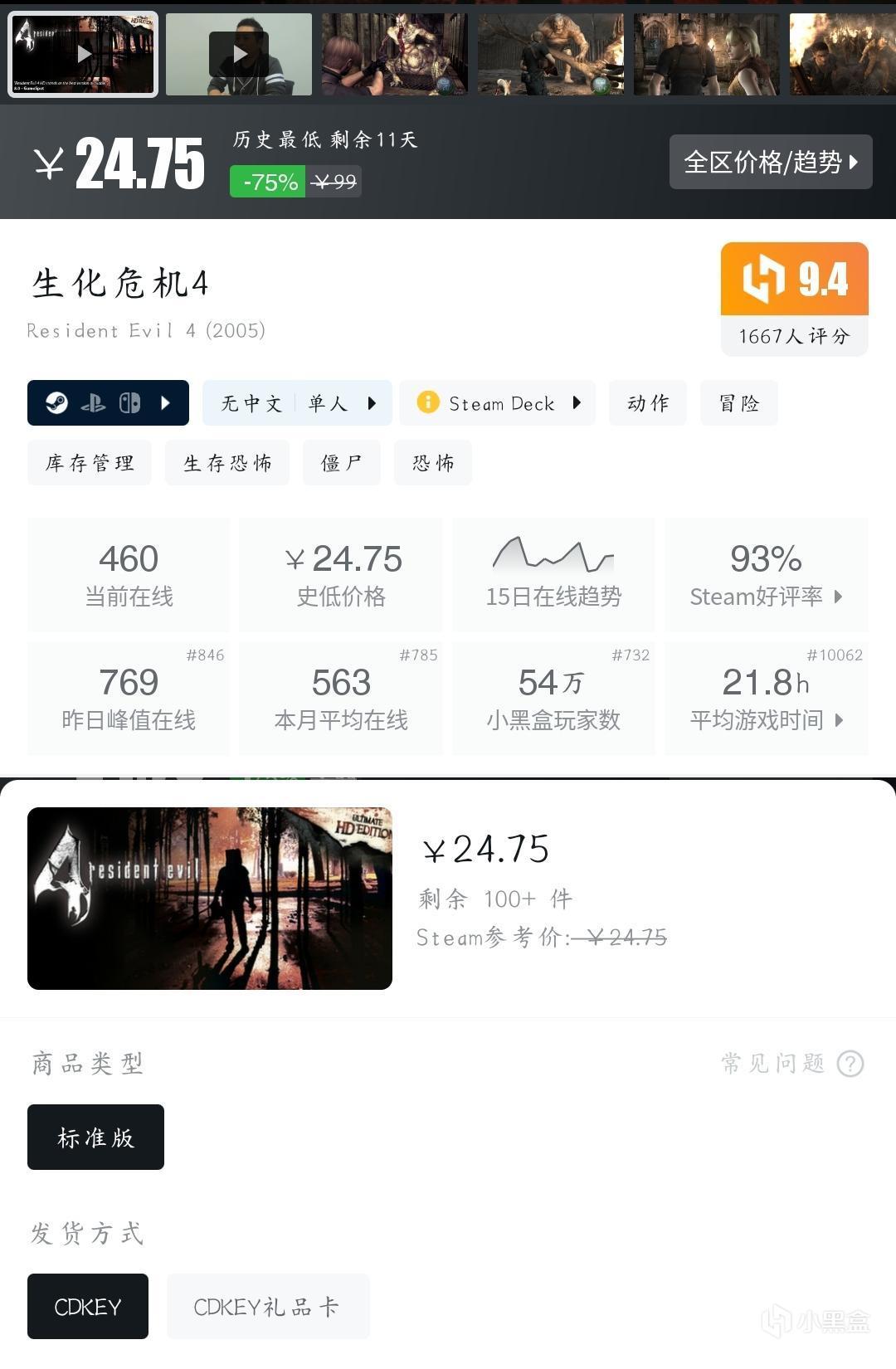This screenshot has height=1369, width=896.
Task: Play the second video with the seated man
Action: [239, 54]
